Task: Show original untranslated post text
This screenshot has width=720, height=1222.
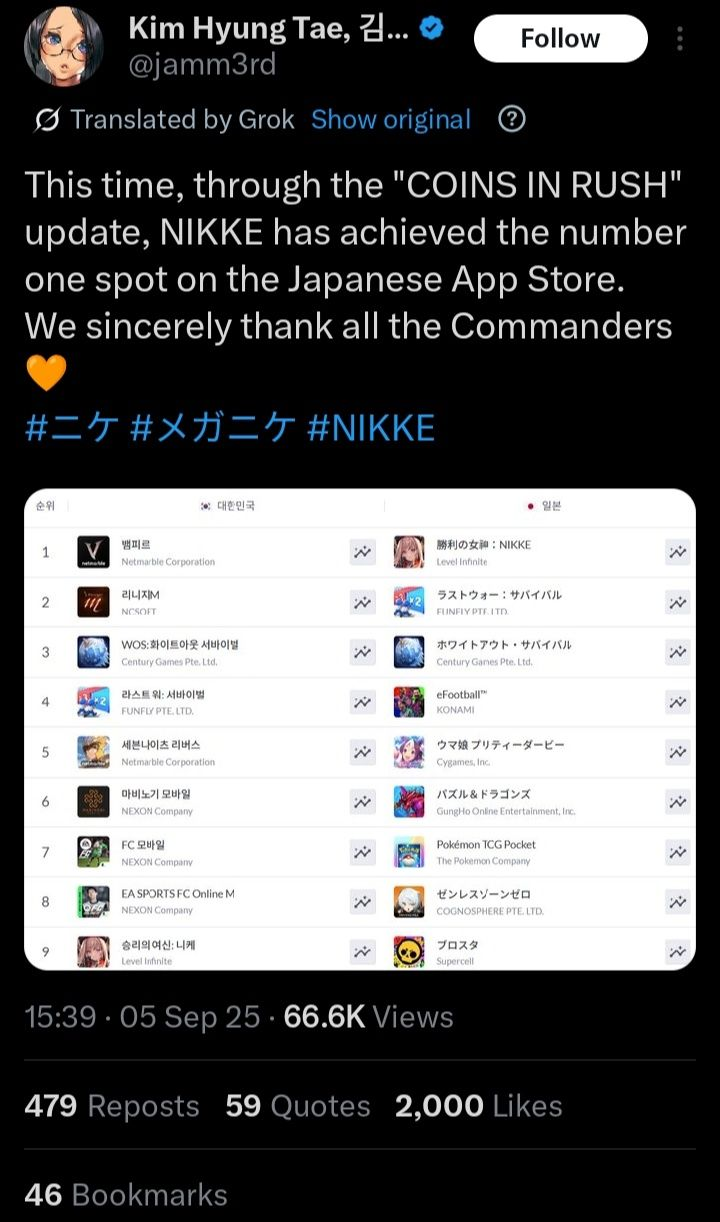Action: [390, 120]
